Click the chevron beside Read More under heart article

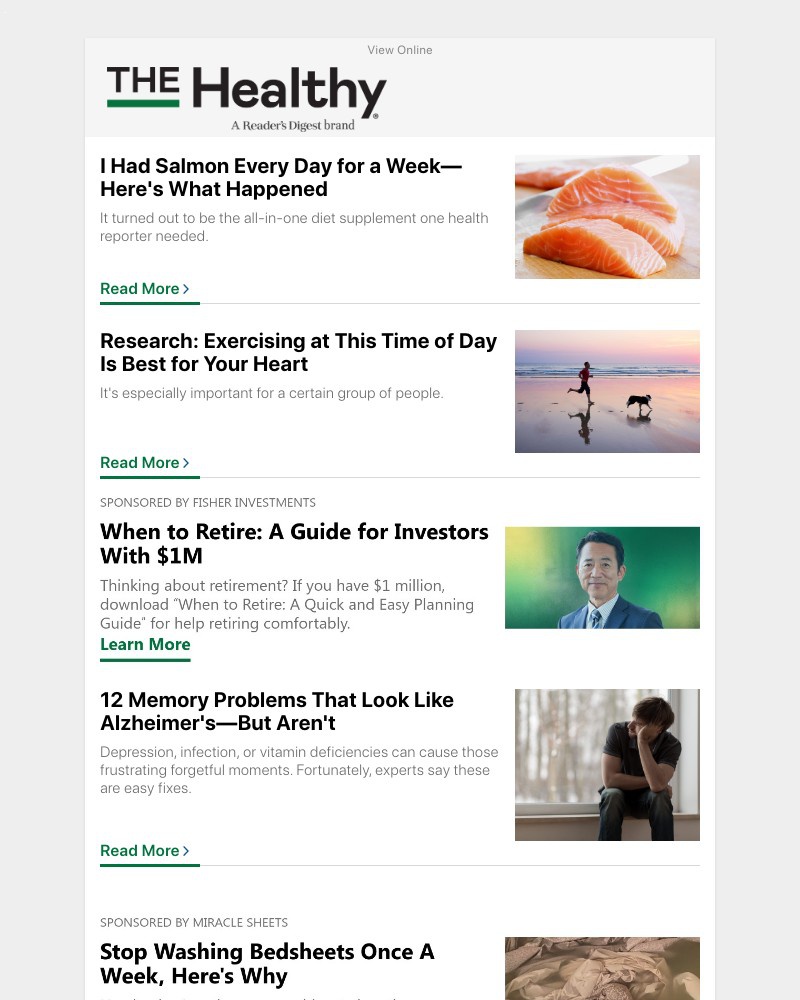185,462
